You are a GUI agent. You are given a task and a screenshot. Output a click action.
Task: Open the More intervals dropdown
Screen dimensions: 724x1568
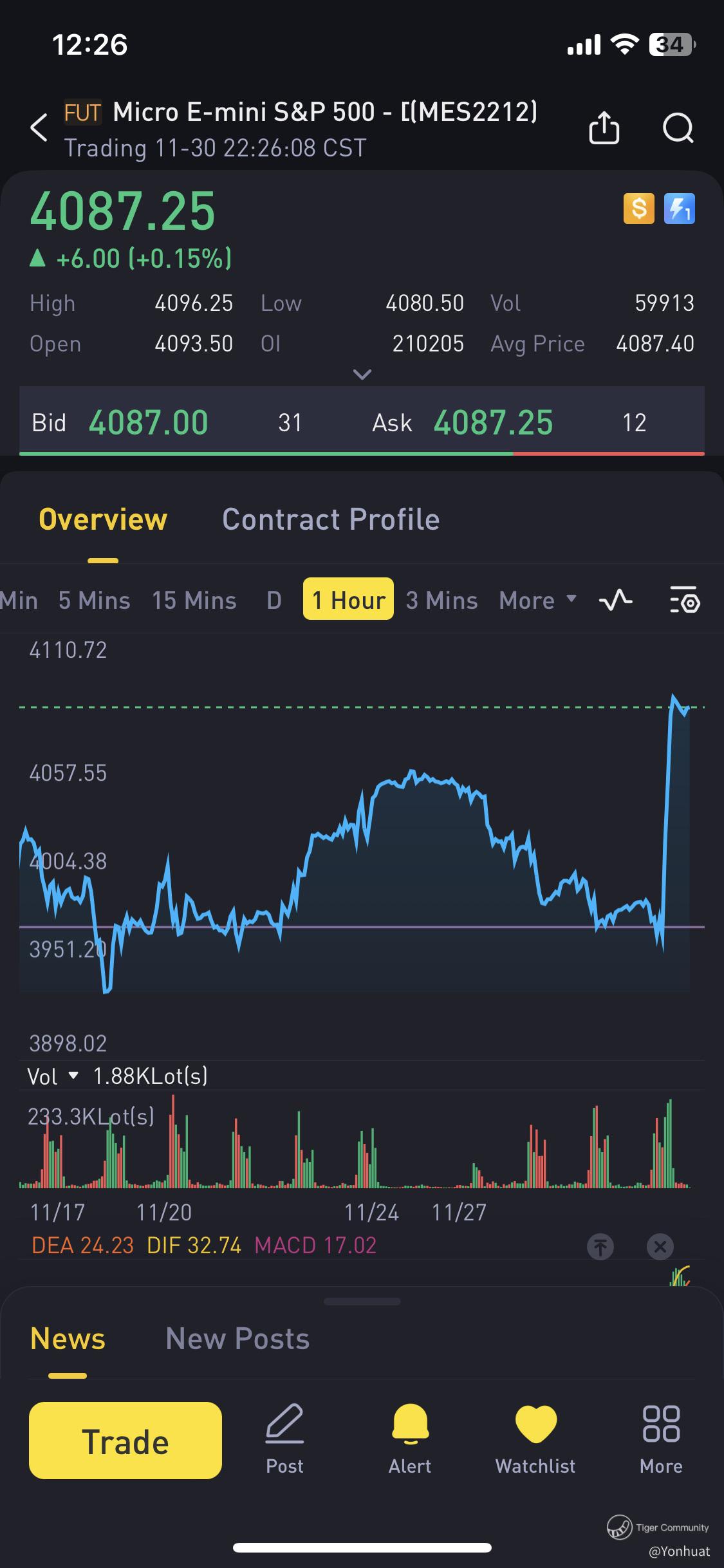[x=537, y=601]
